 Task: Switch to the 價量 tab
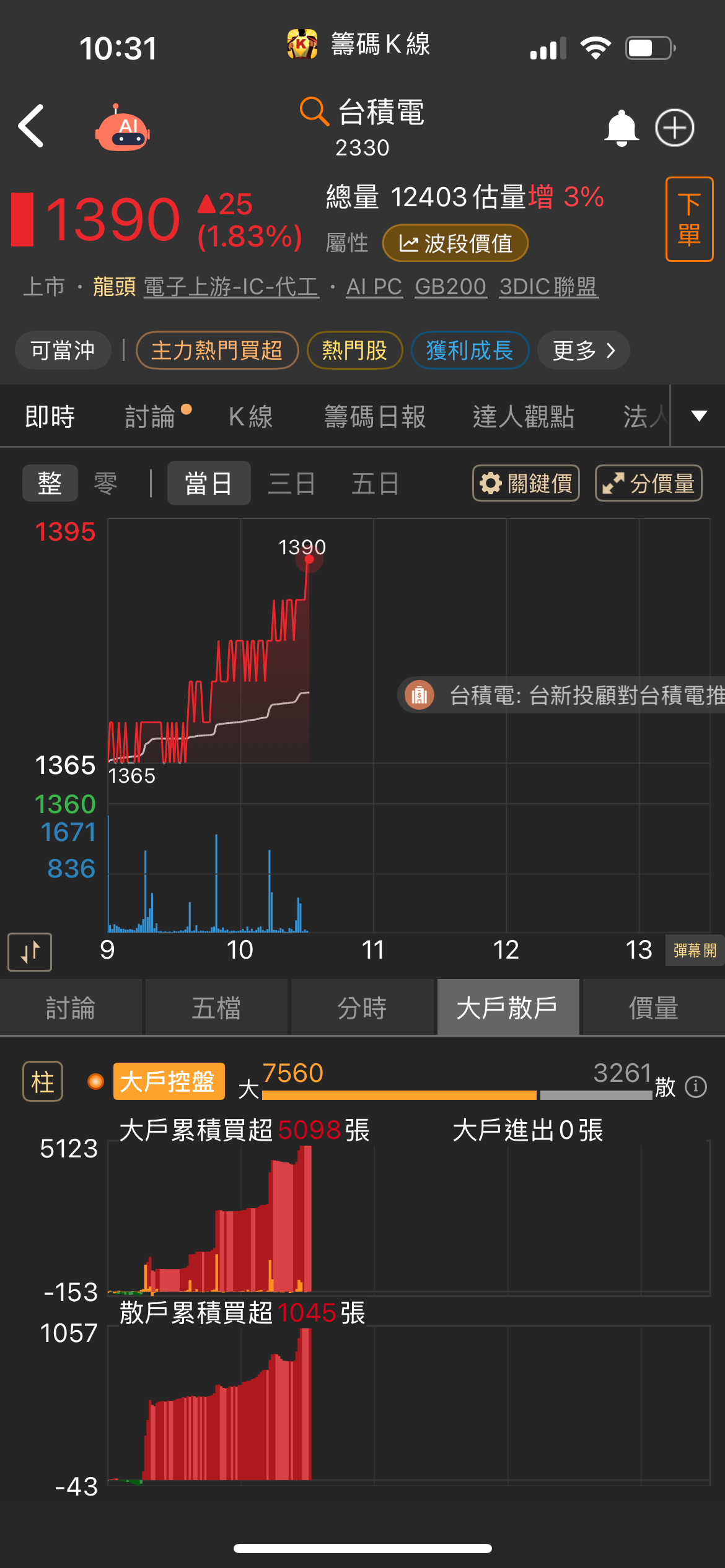tap(653, 1008)
